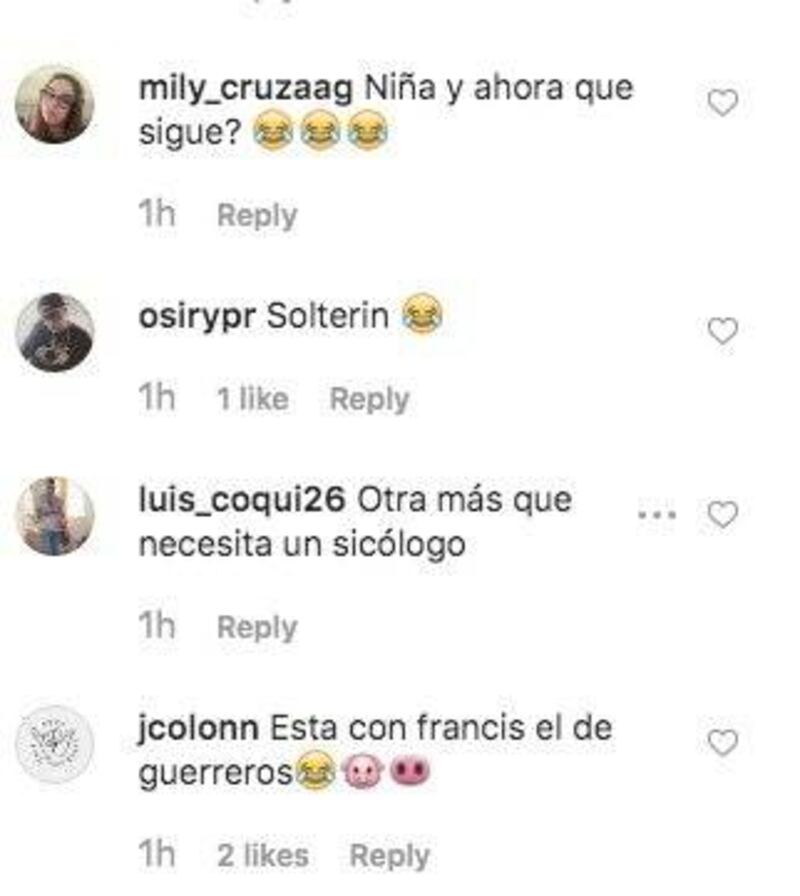Image resolution: width=800 pixels, height=896 pixels.
Task: Open options menu on luis_coqui26's comment
Action: [657, 515]
